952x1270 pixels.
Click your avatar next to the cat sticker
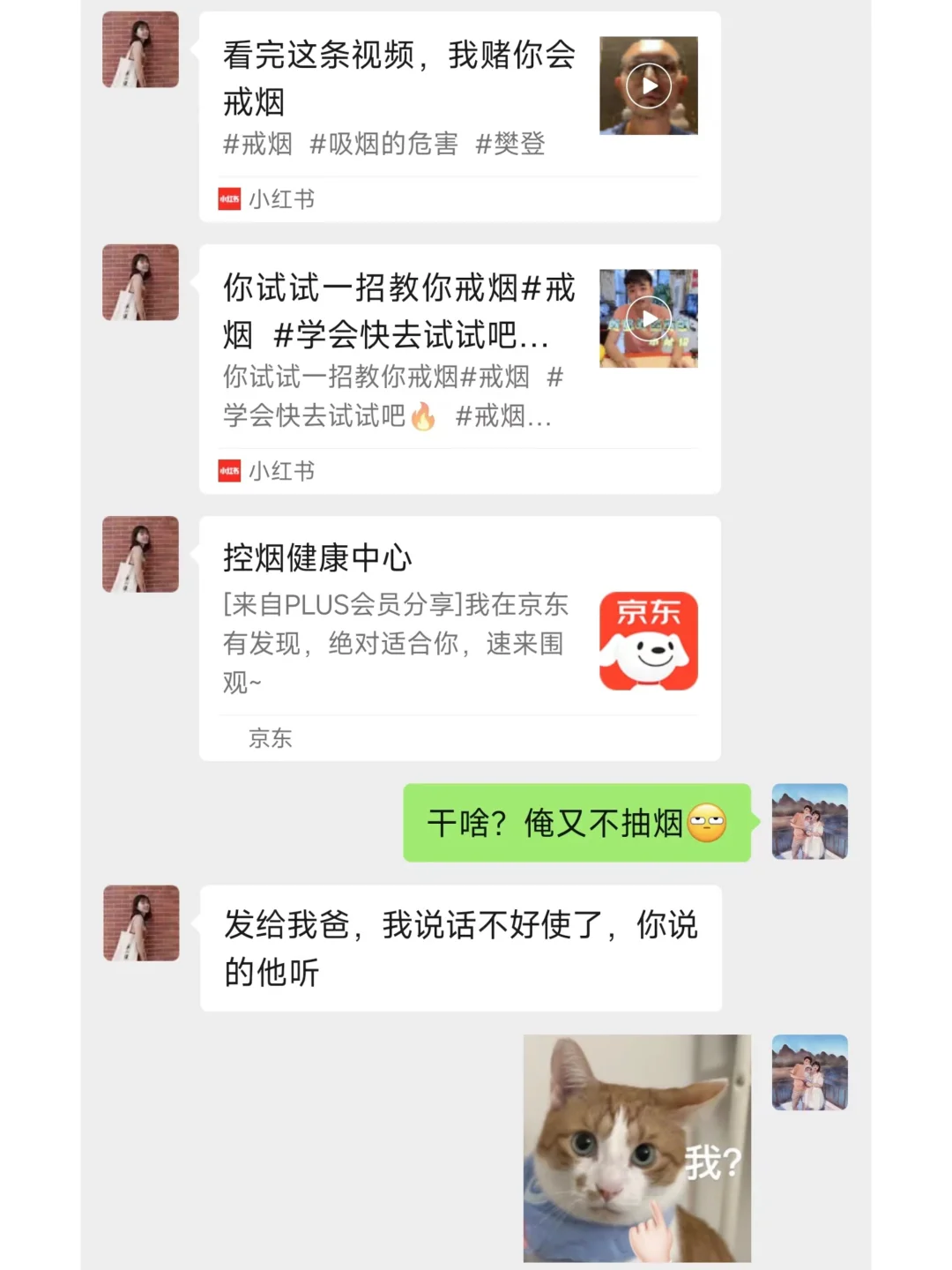[x=809, y=1072]
